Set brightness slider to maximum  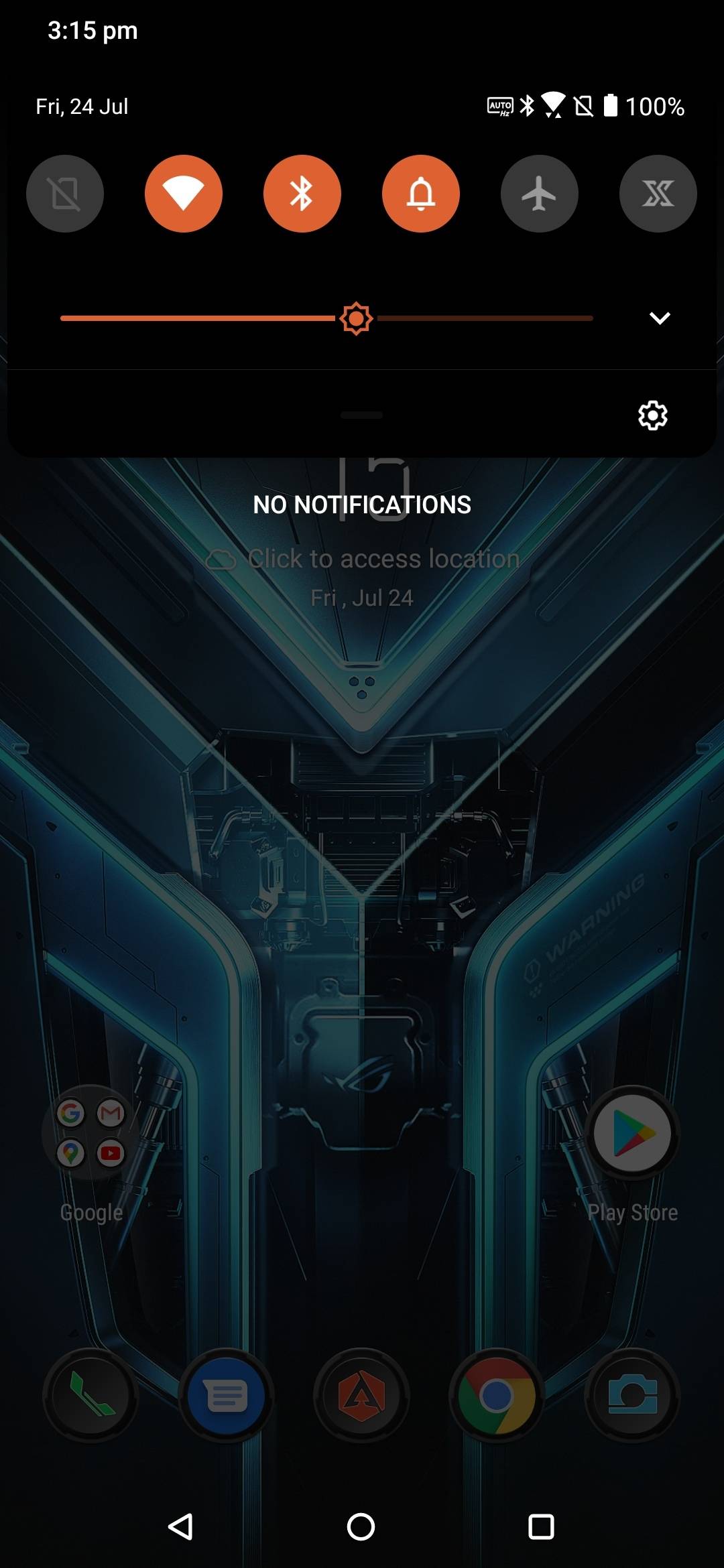pos(591,318)
